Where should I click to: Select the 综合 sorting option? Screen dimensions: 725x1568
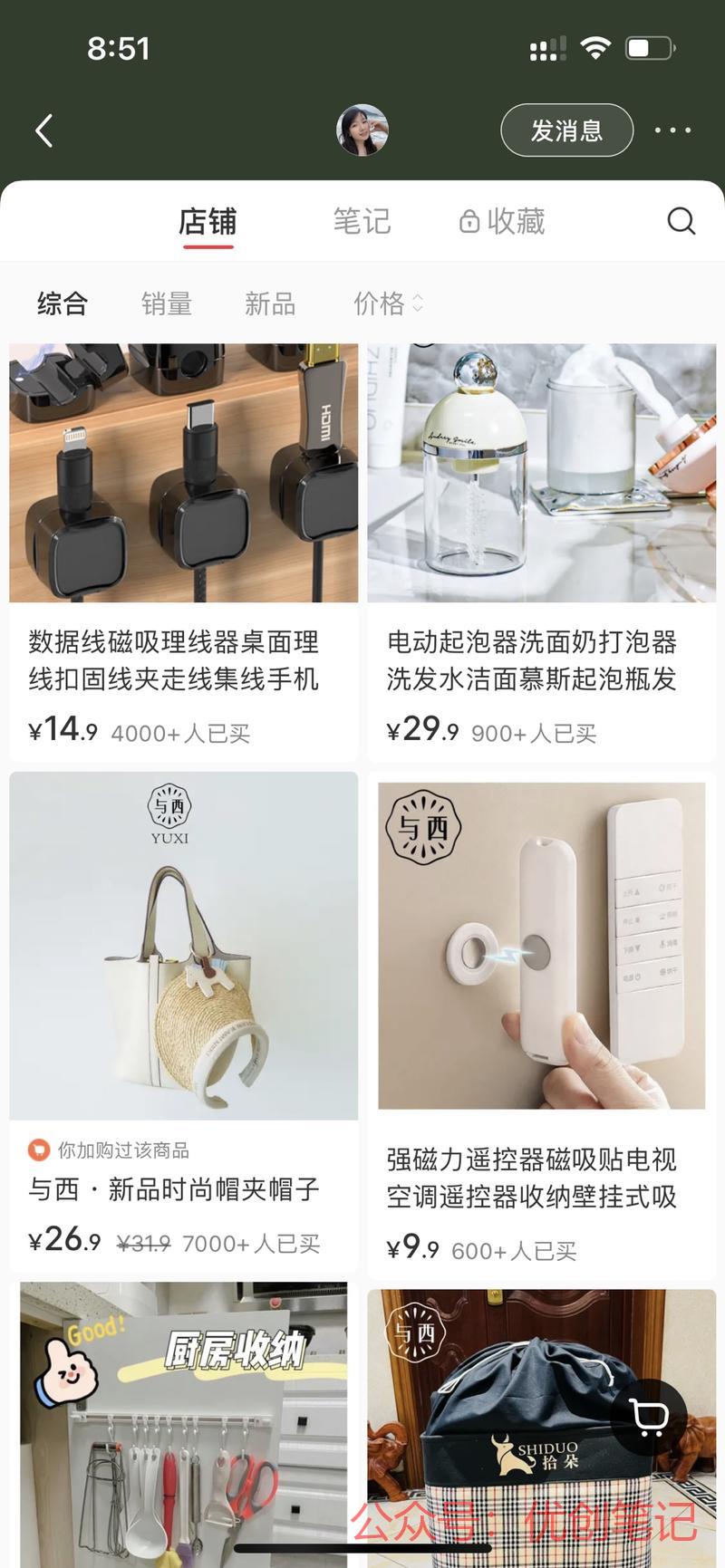pos(63,303)
